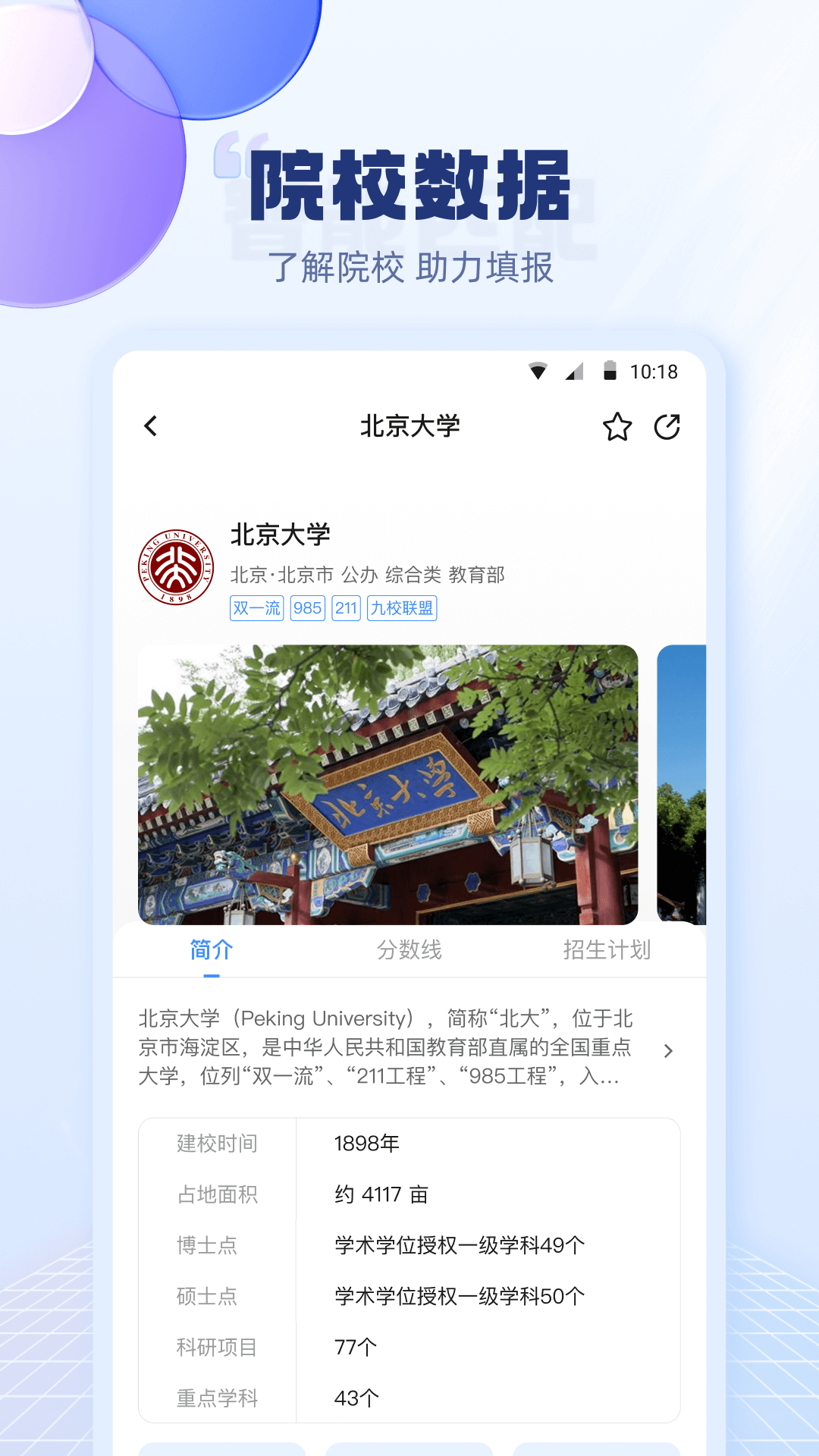The image size is (819, 1456).
Task: Tap the tab underline indicator under 简介
Action: point(210,973)
